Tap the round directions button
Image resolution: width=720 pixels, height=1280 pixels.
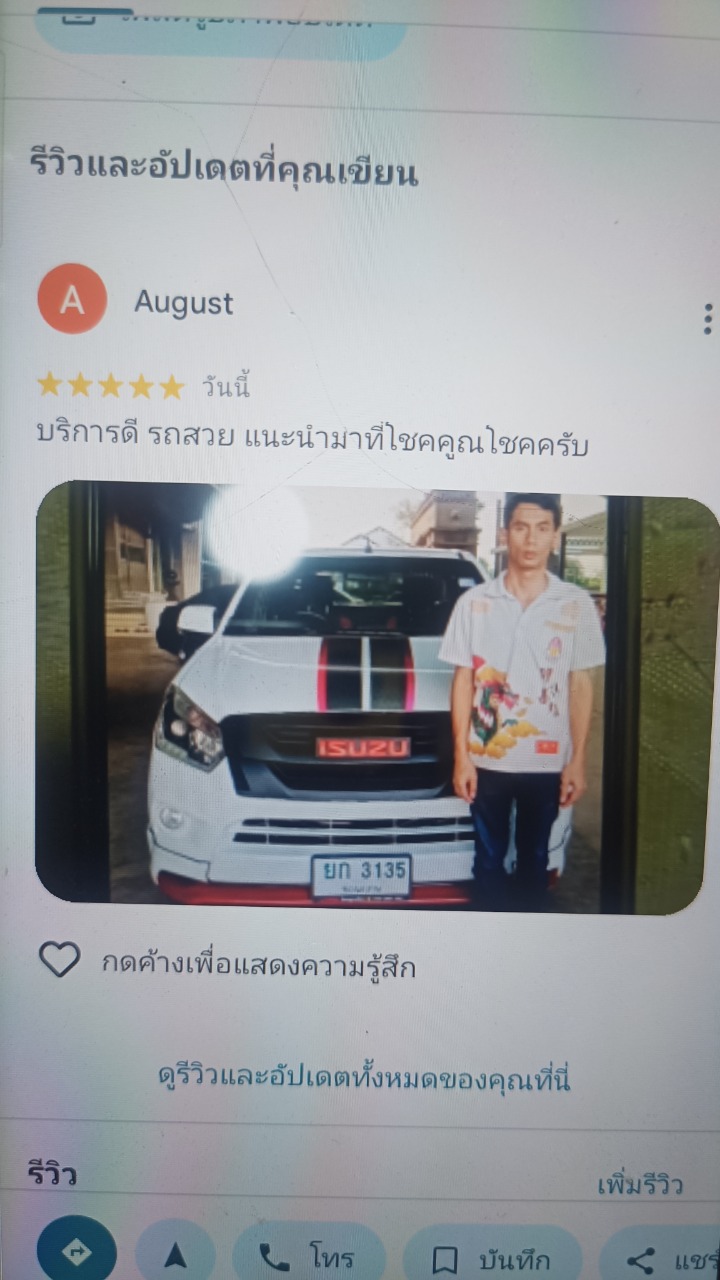(77, 1253)
